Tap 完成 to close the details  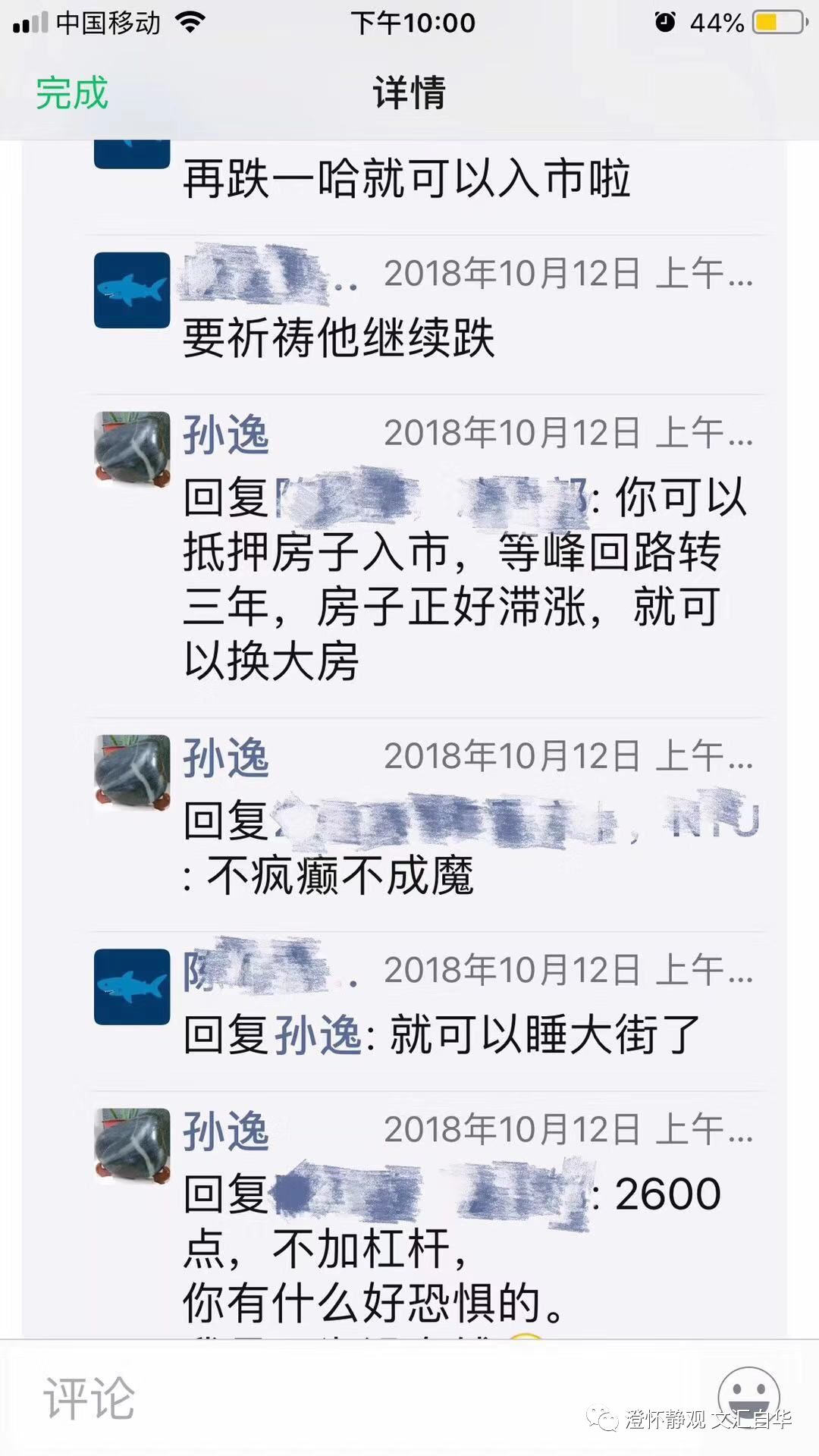tap(72, 93)
